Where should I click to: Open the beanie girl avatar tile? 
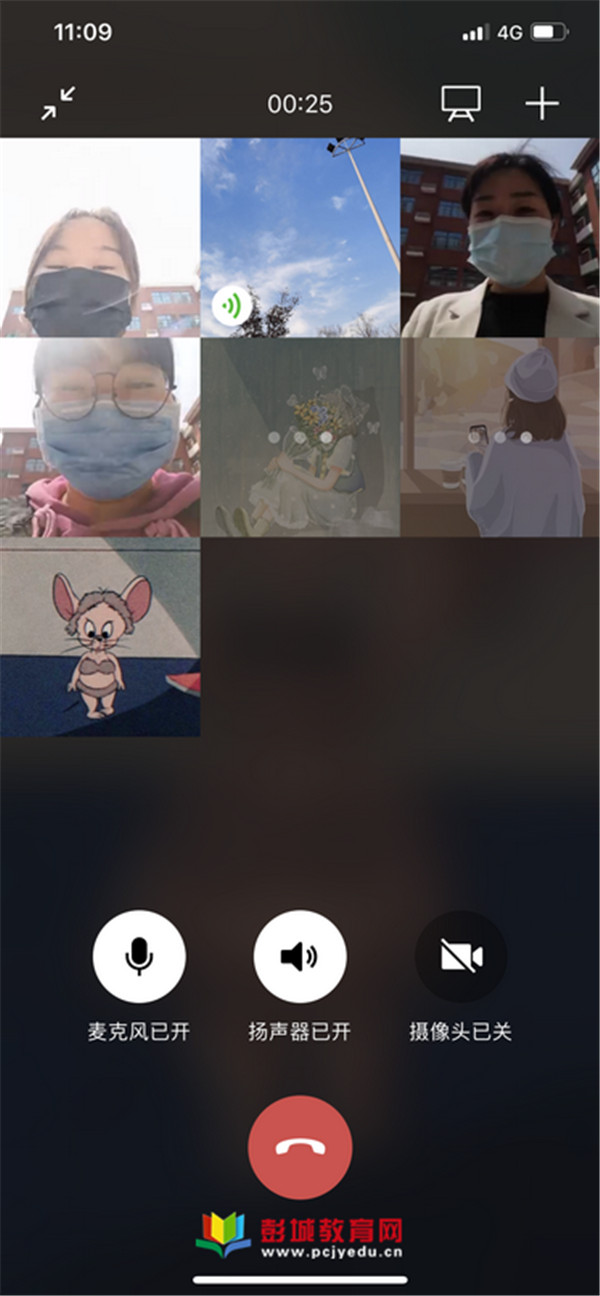coord(500,437)
